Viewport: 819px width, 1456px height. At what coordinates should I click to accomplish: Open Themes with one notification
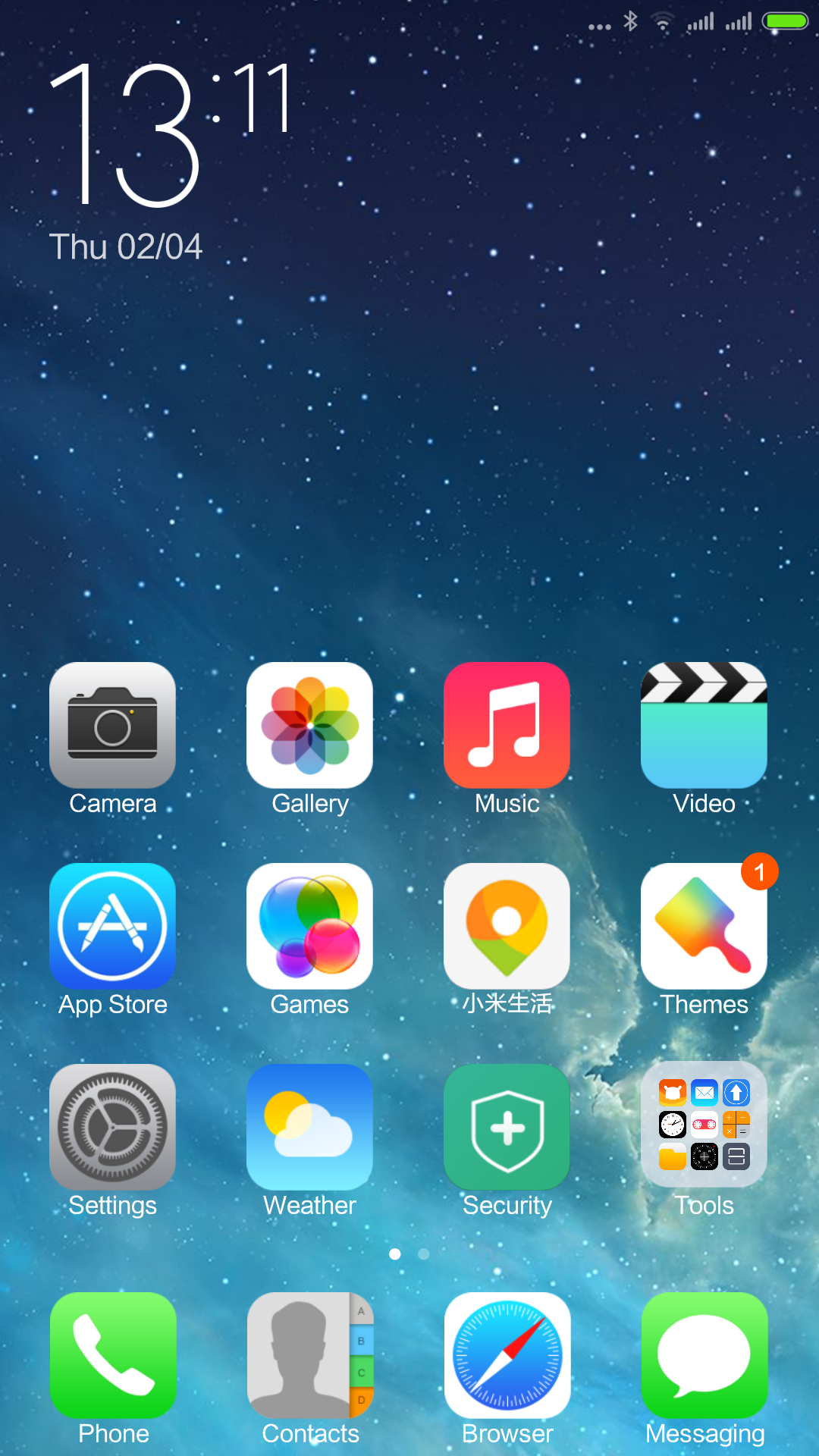click(x=704, y=926)
